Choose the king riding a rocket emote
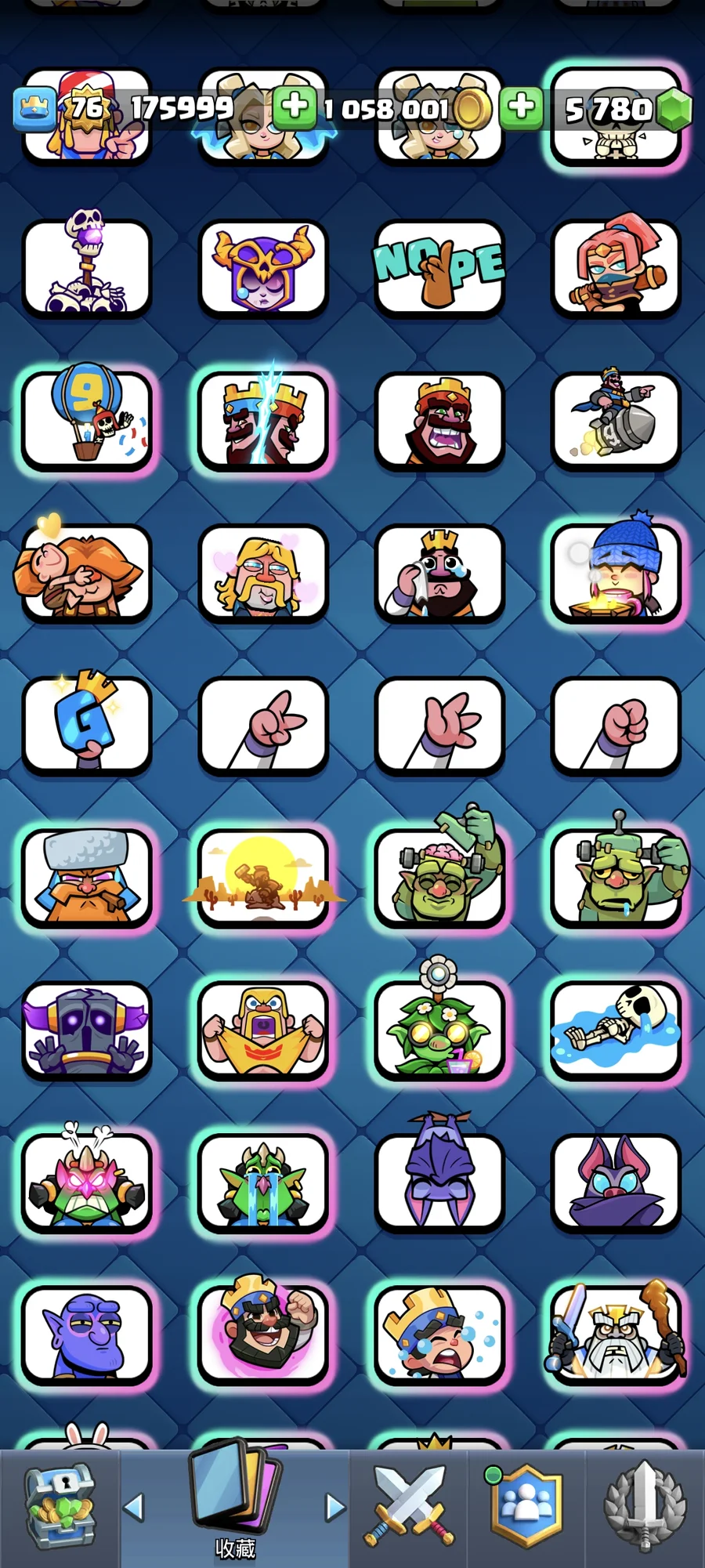705x1568 pixels. (616, 421)
